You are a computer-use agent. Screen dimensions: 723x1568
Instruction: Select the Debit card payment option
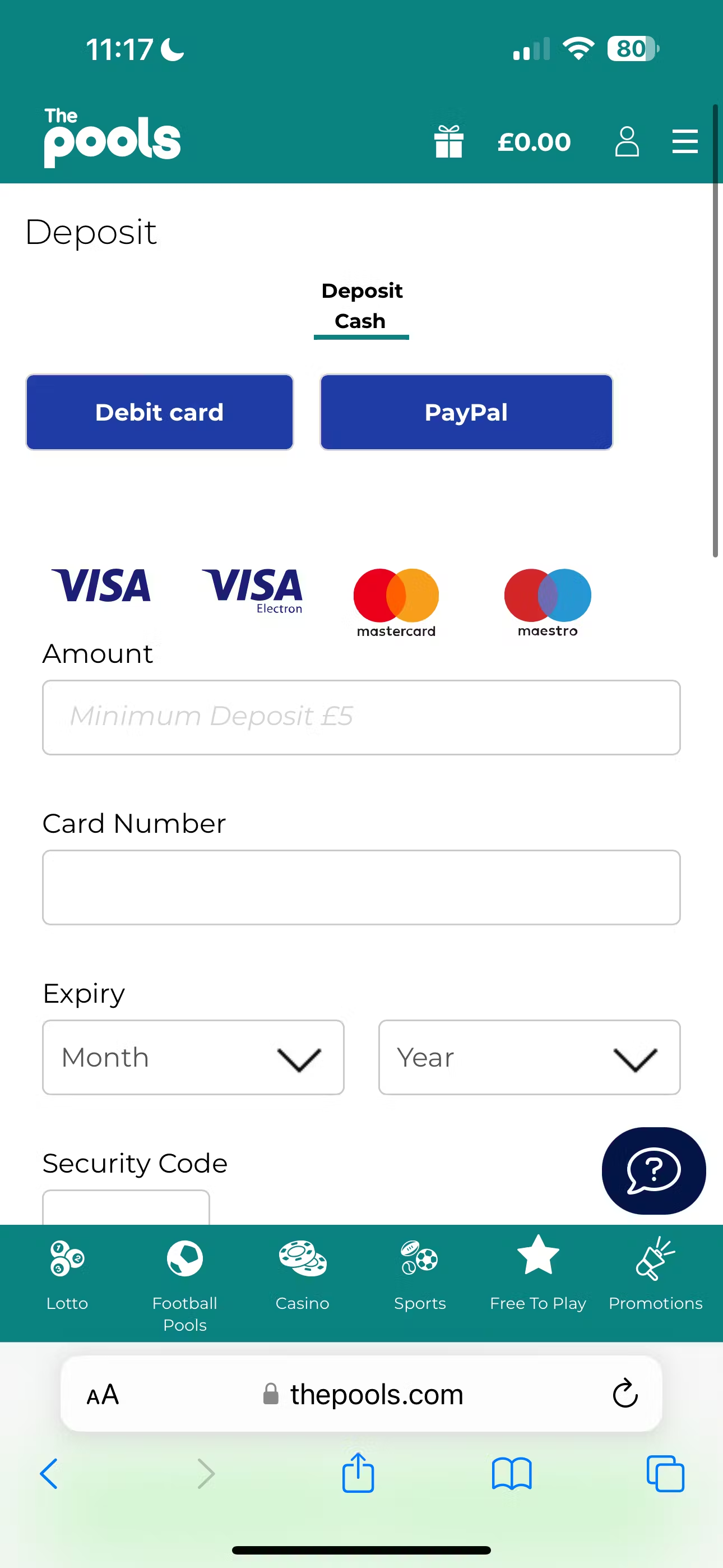159,412
